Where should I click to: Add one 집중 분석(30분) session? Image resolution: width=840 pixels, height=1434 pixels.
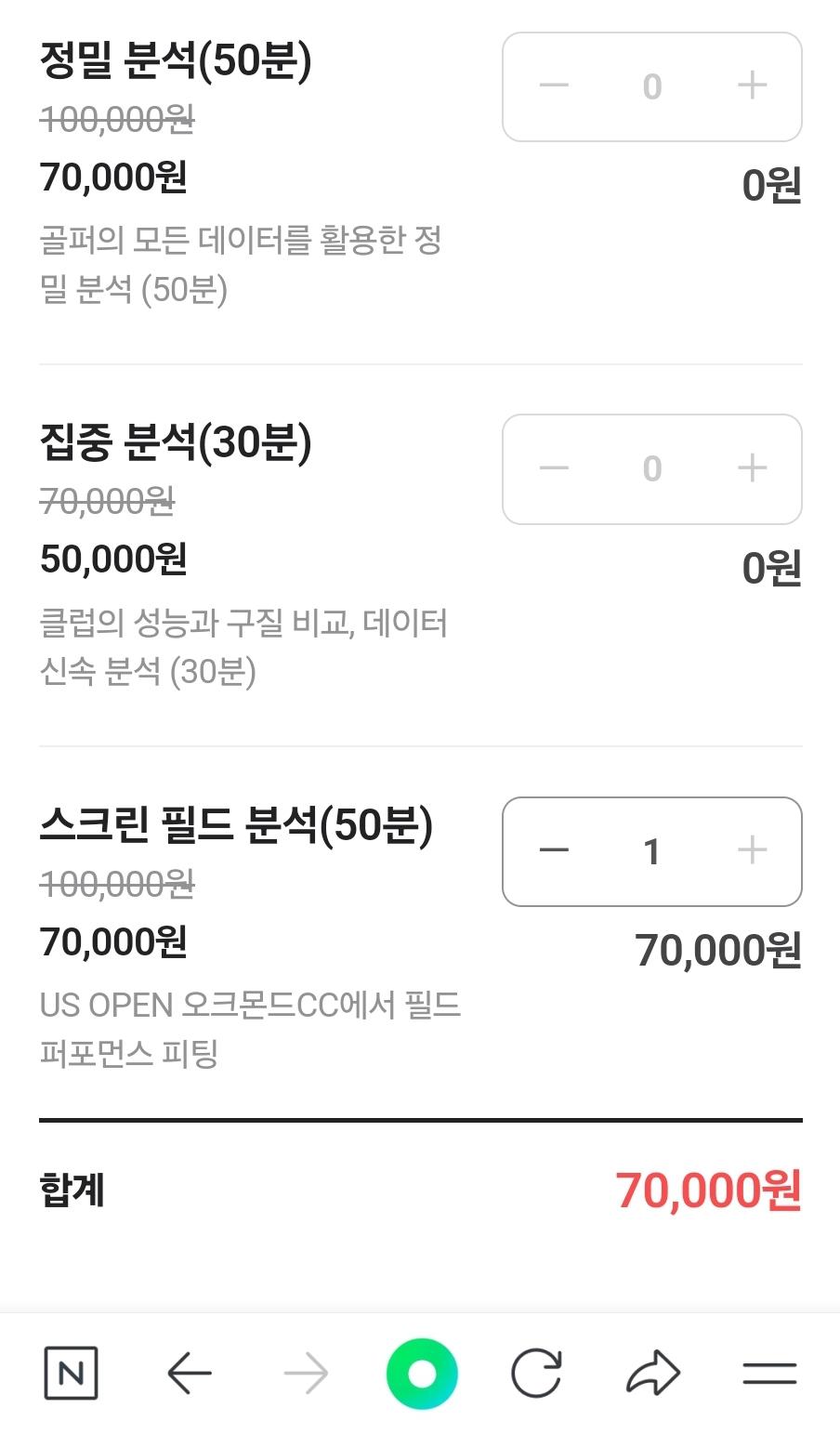[x=752, y=468]
